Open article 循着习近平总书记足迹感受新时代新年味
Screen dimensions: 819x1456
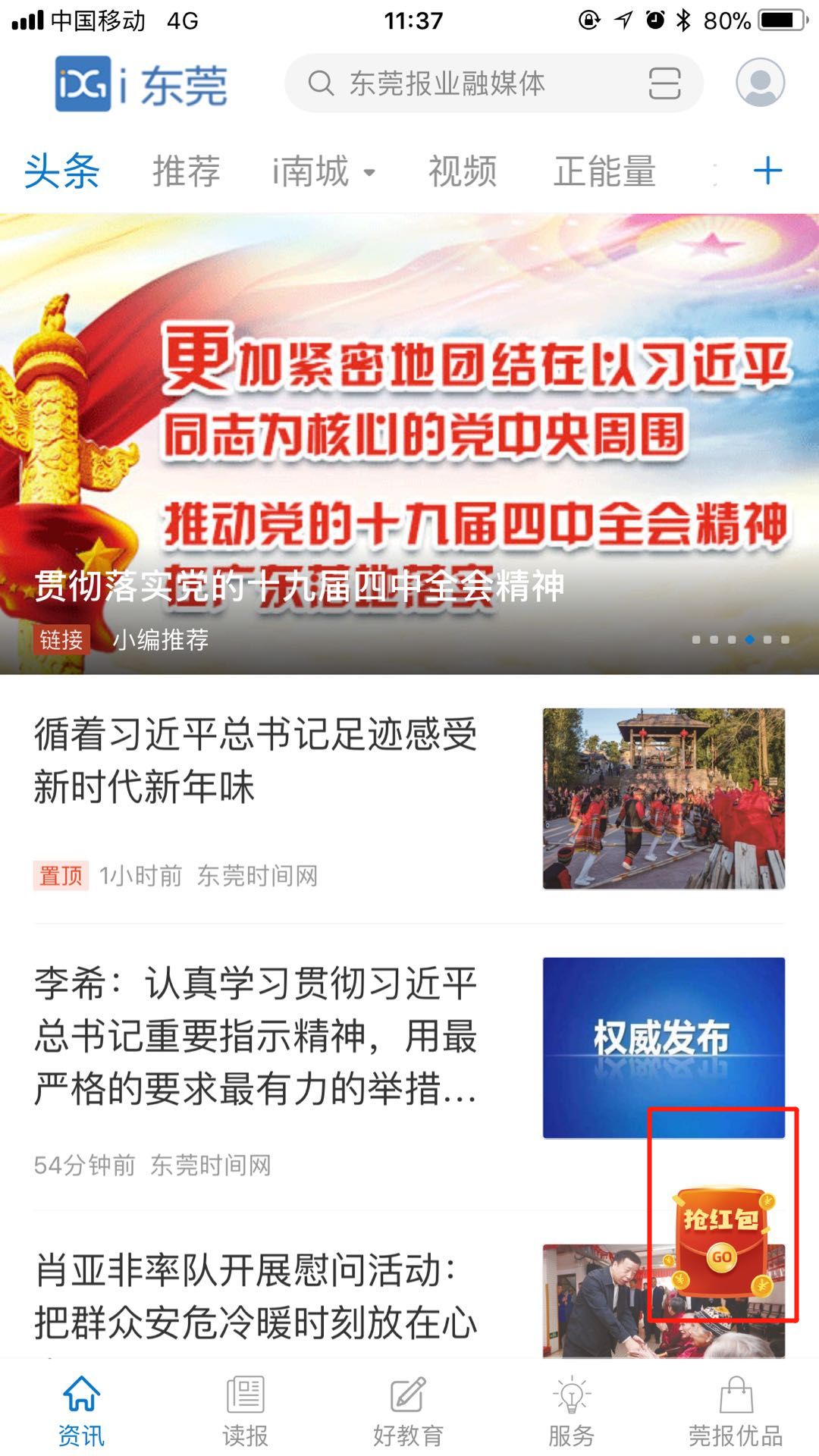409,799
